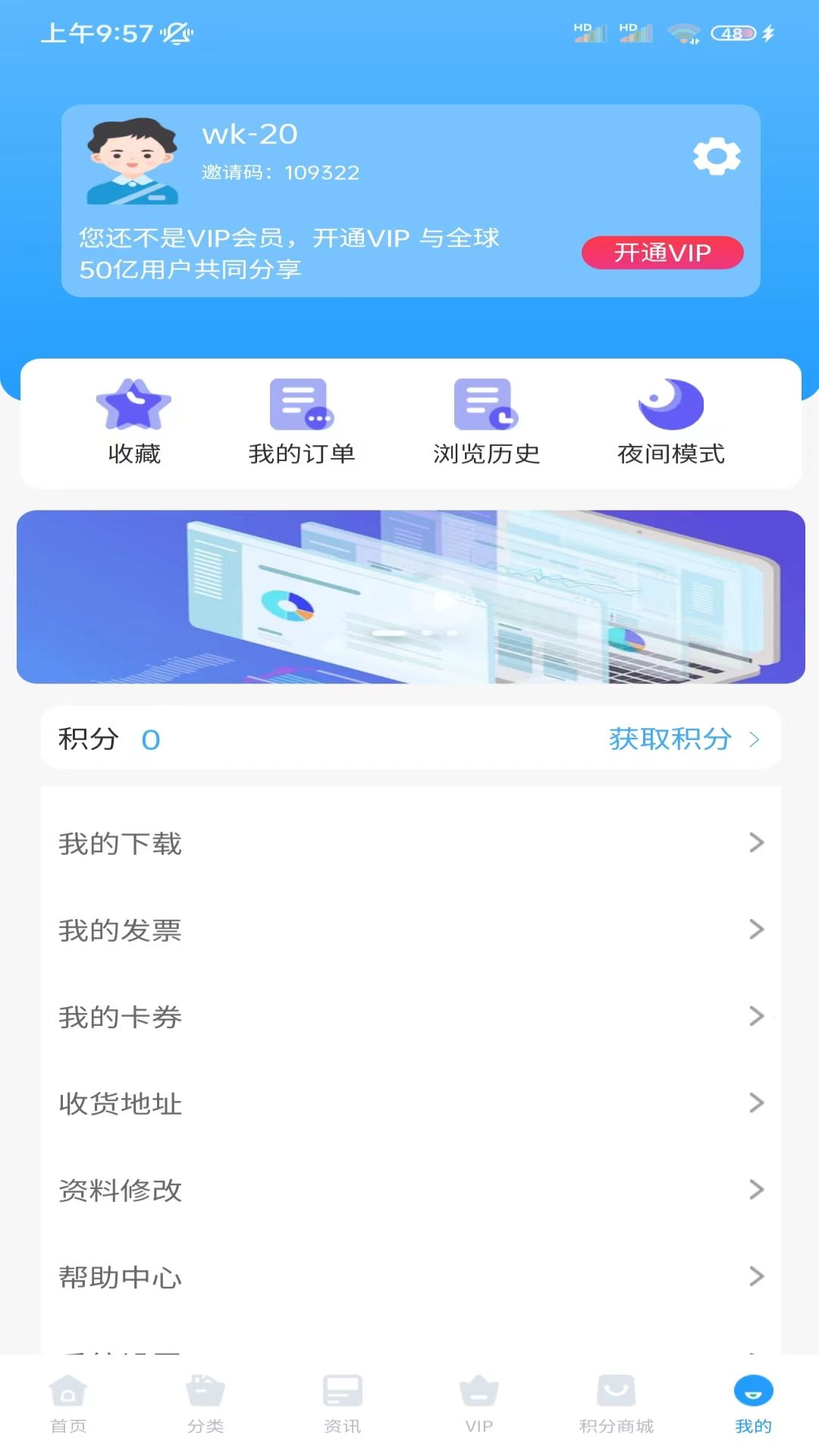
Task: Tap the profile avatar picture
Action: click(x=133, y=162)
